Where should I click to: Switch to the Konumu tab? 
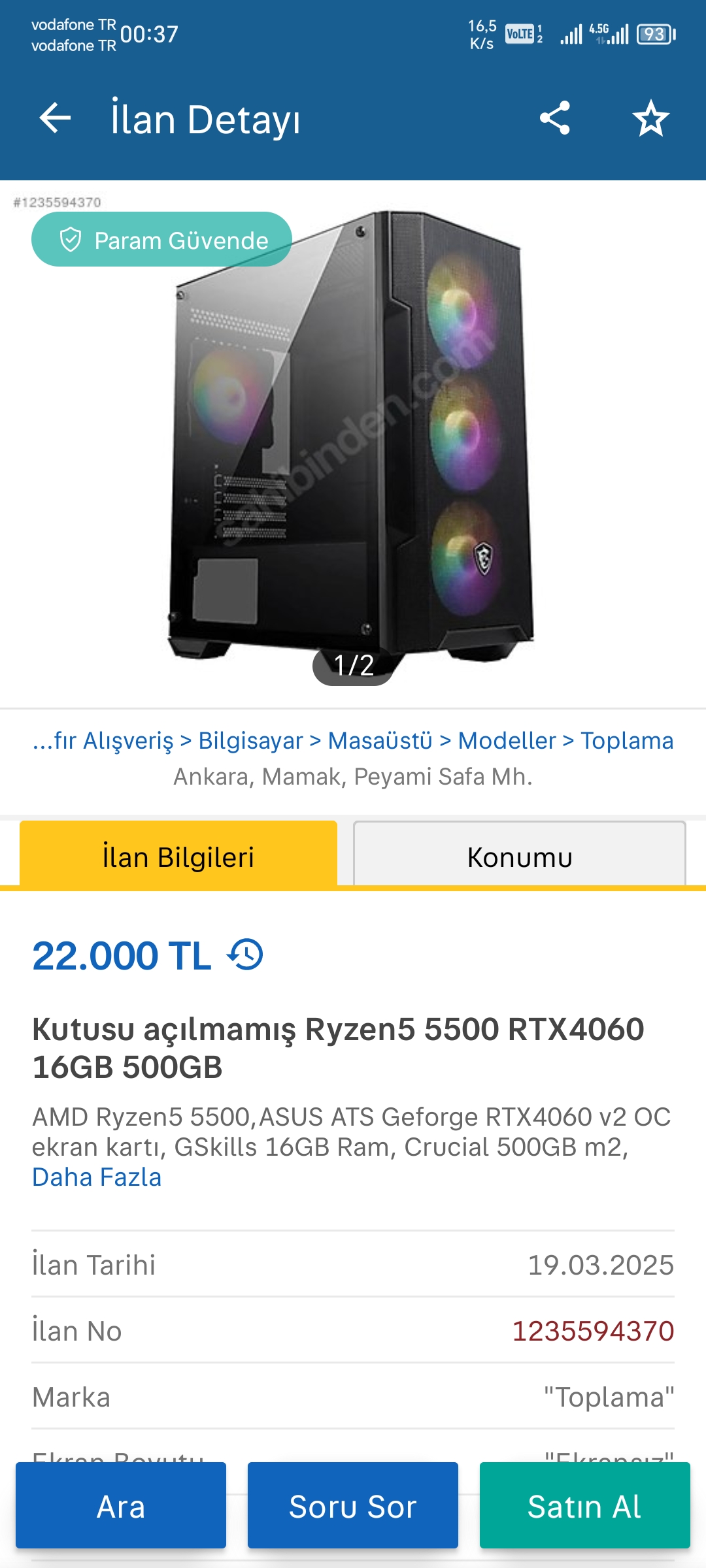(520, 857)
